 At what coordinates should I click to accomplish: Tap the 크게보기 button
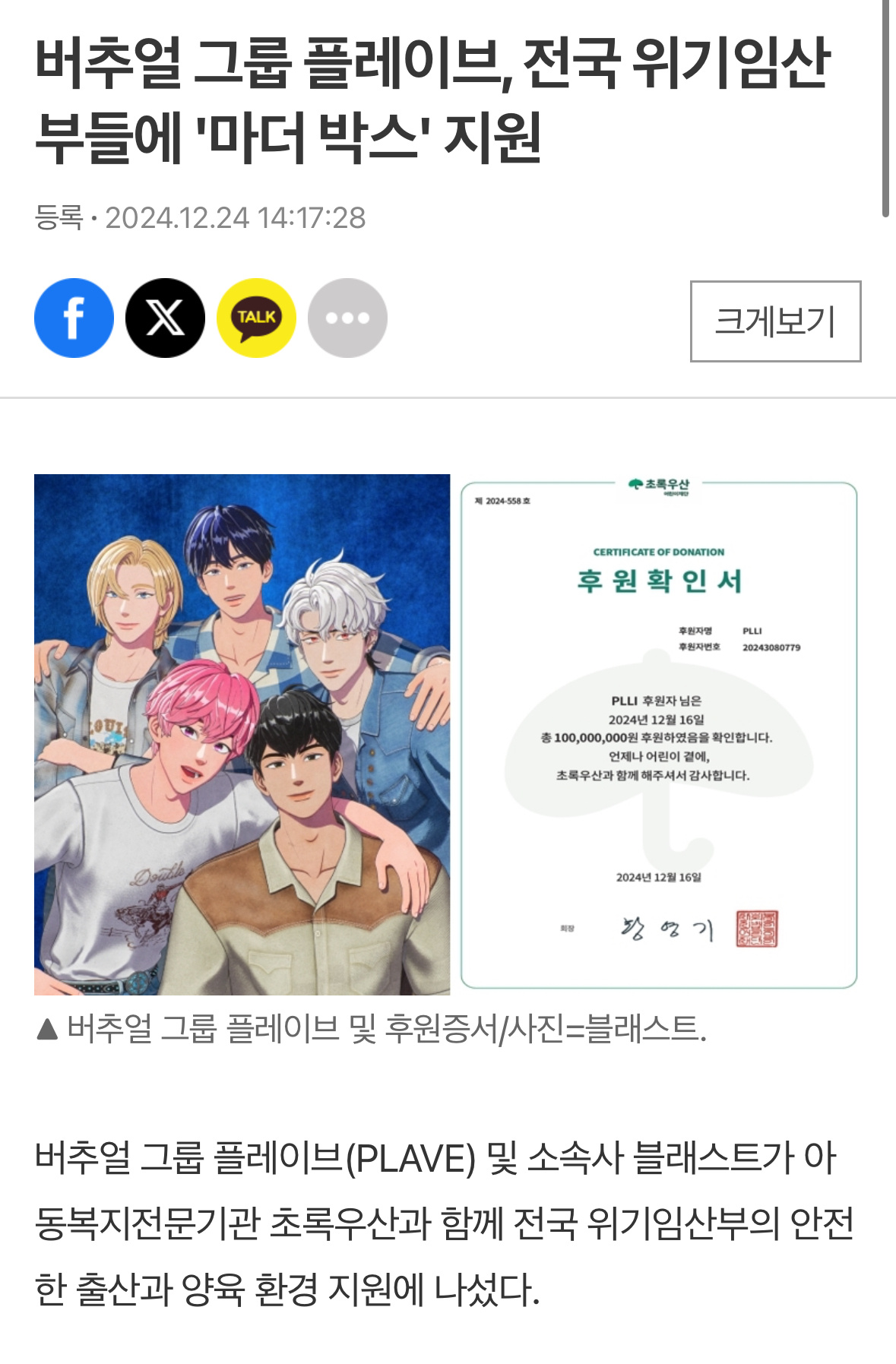click(775, 321)
